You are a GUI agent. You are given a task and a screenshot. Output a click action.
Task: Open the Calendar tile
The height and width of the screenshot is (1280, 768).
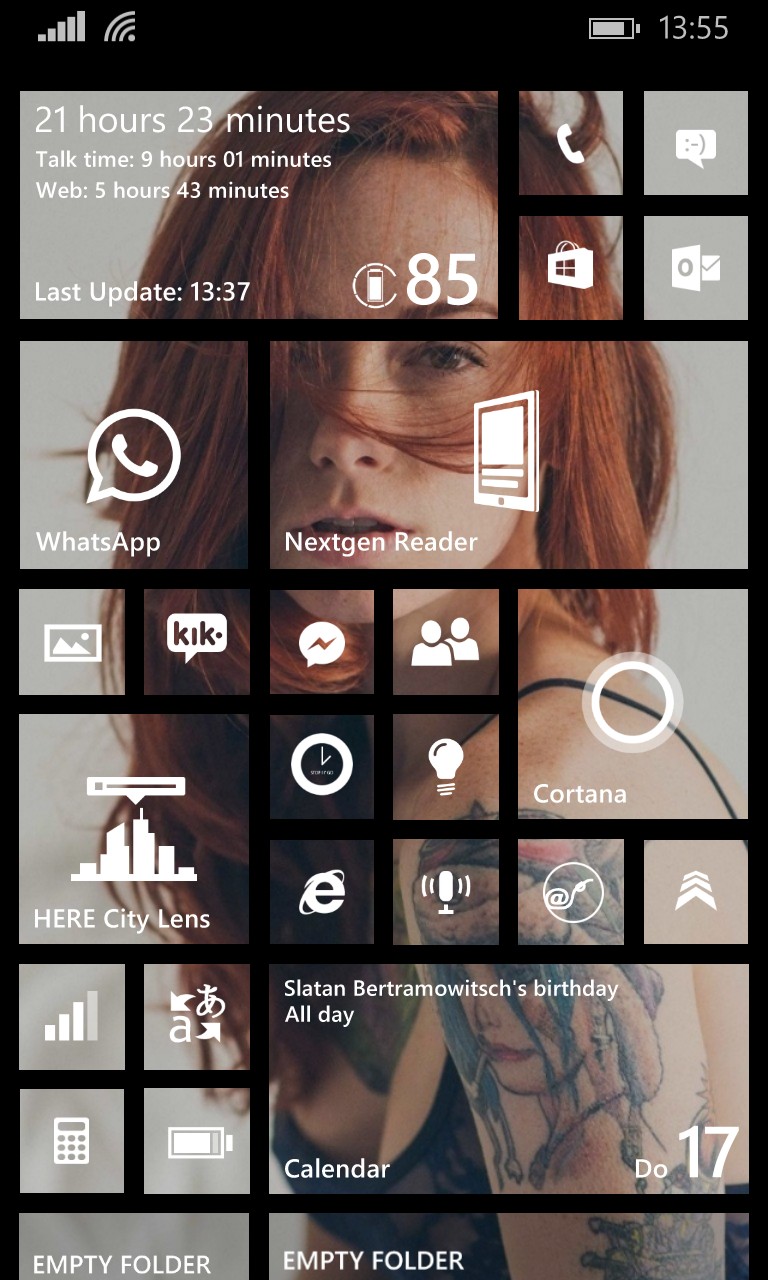[x=508, y=1079]
